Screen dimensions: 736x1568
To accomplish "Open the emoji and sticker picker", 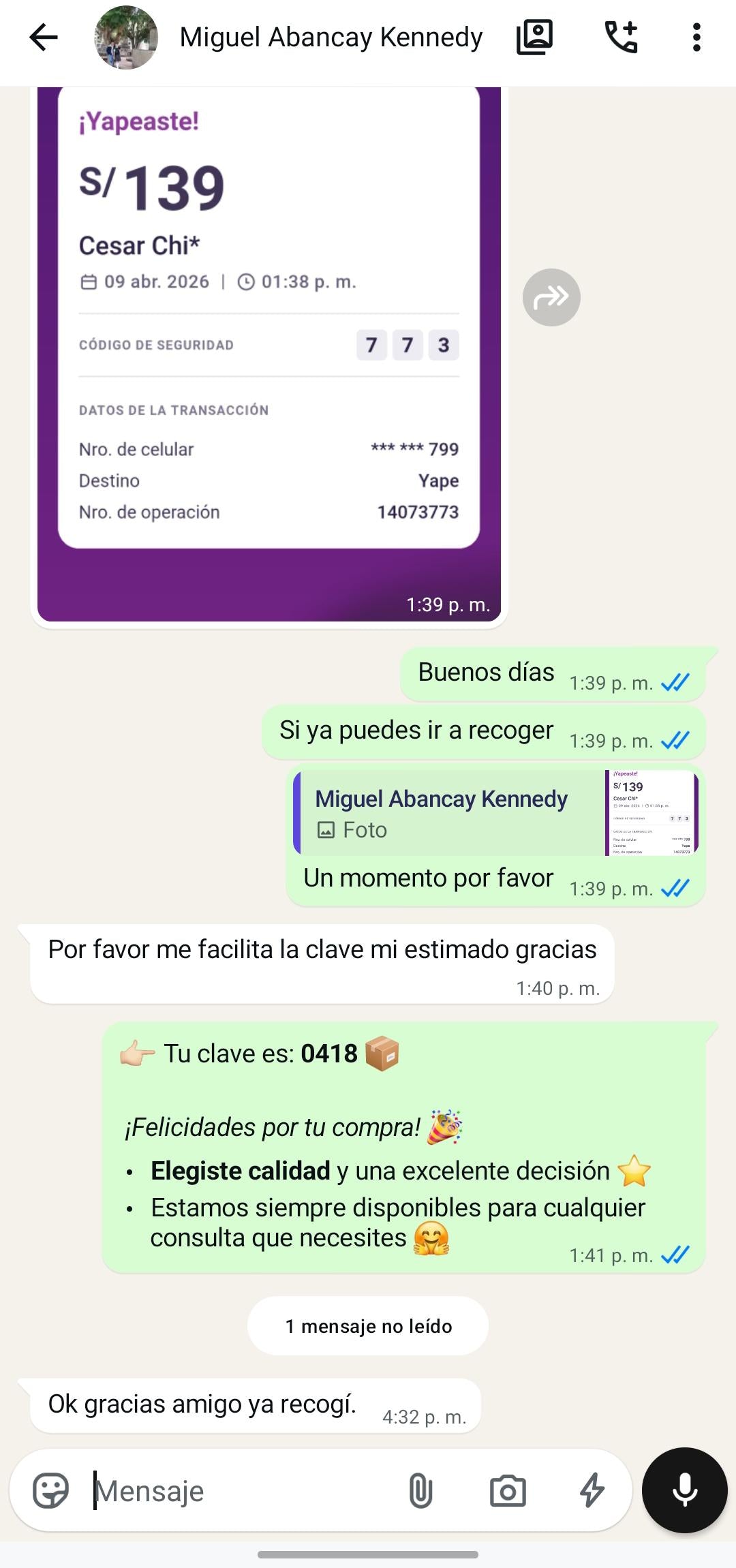I will tap(51, 1490).
